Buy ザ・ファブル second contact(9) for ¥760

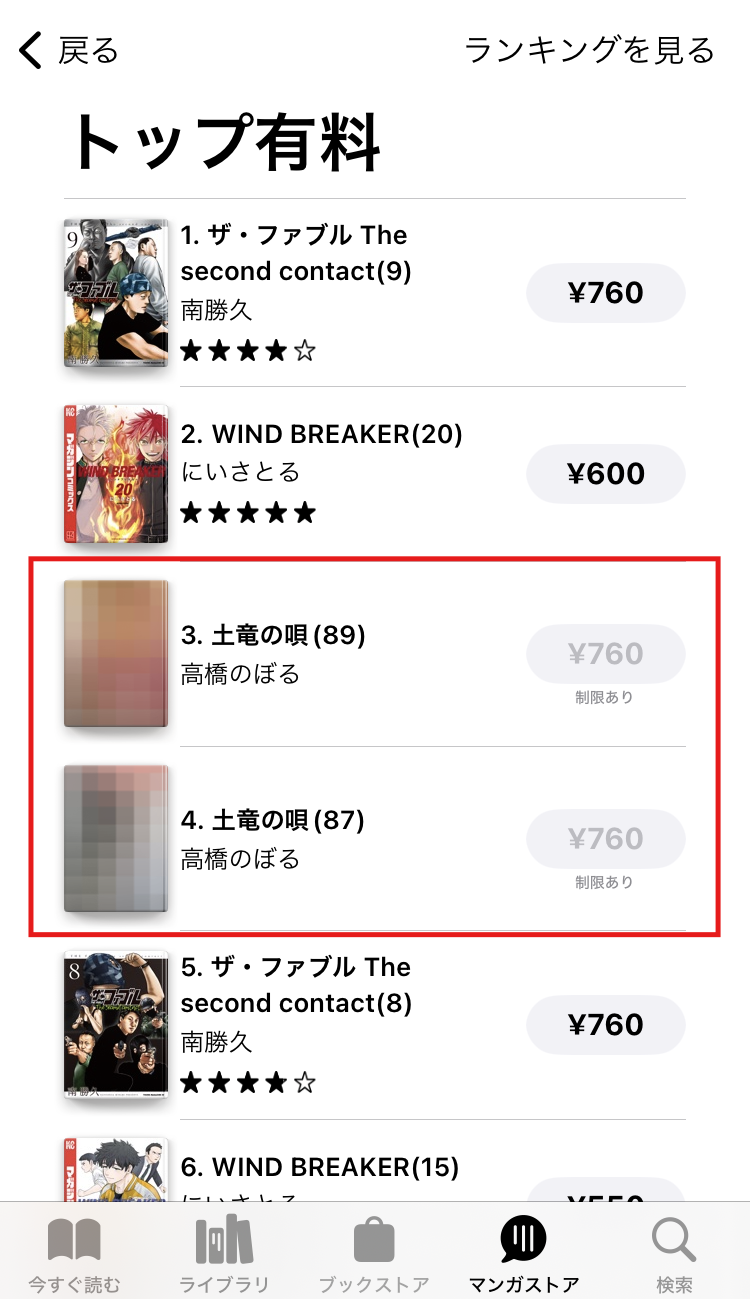click(x=606, y=293)
